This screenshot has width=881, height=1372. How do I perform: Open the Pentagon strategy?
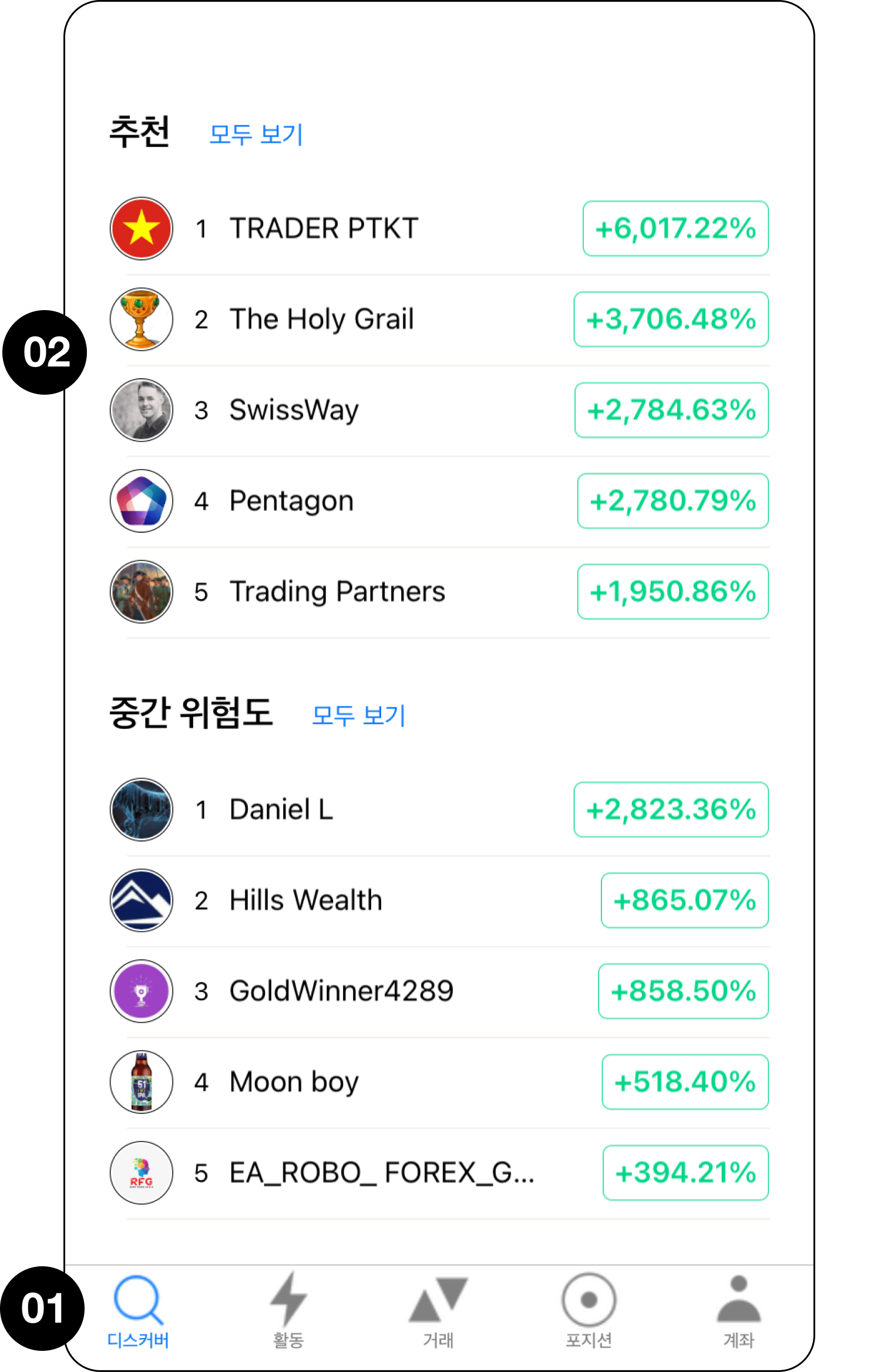tap(291, 501)
